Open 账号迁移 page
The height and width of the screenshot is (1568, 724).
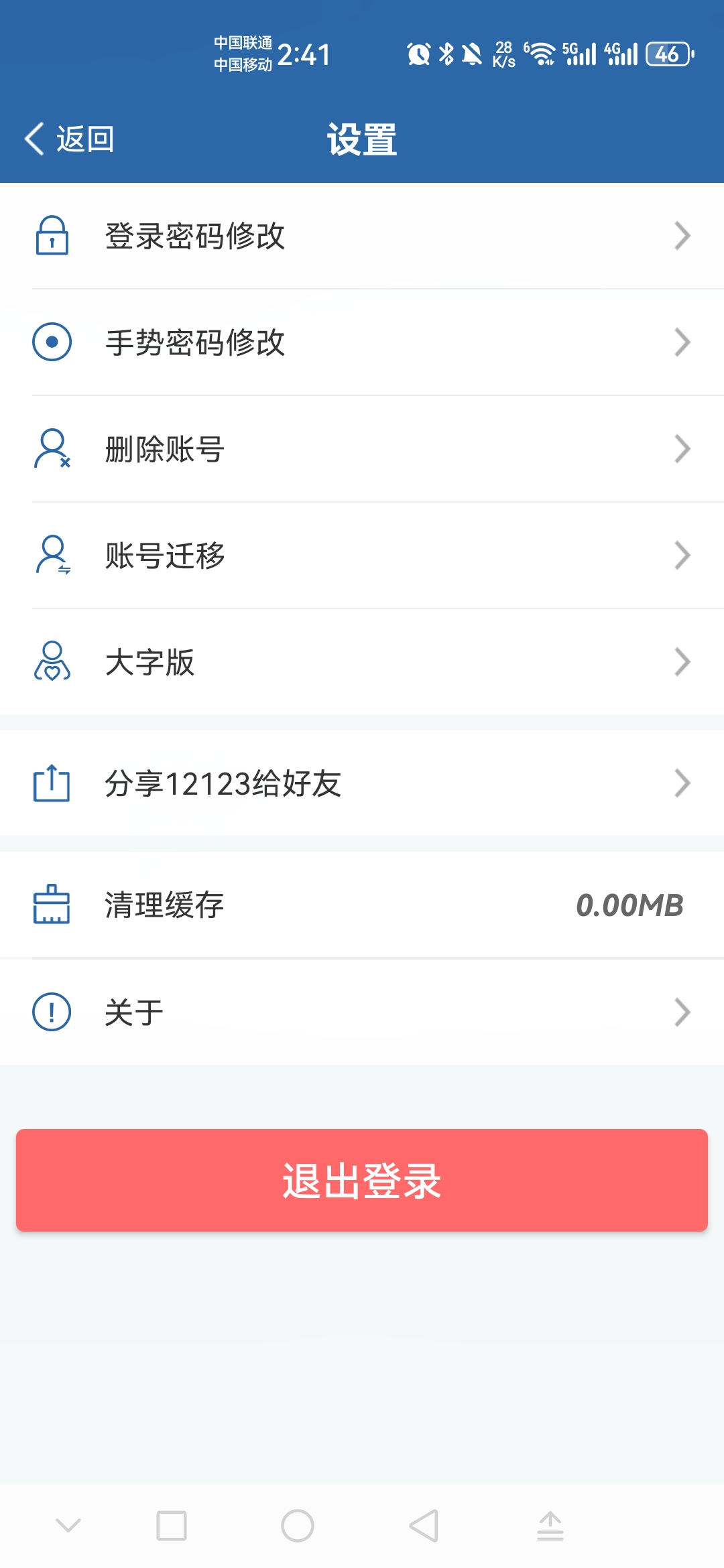coord(362,556)
